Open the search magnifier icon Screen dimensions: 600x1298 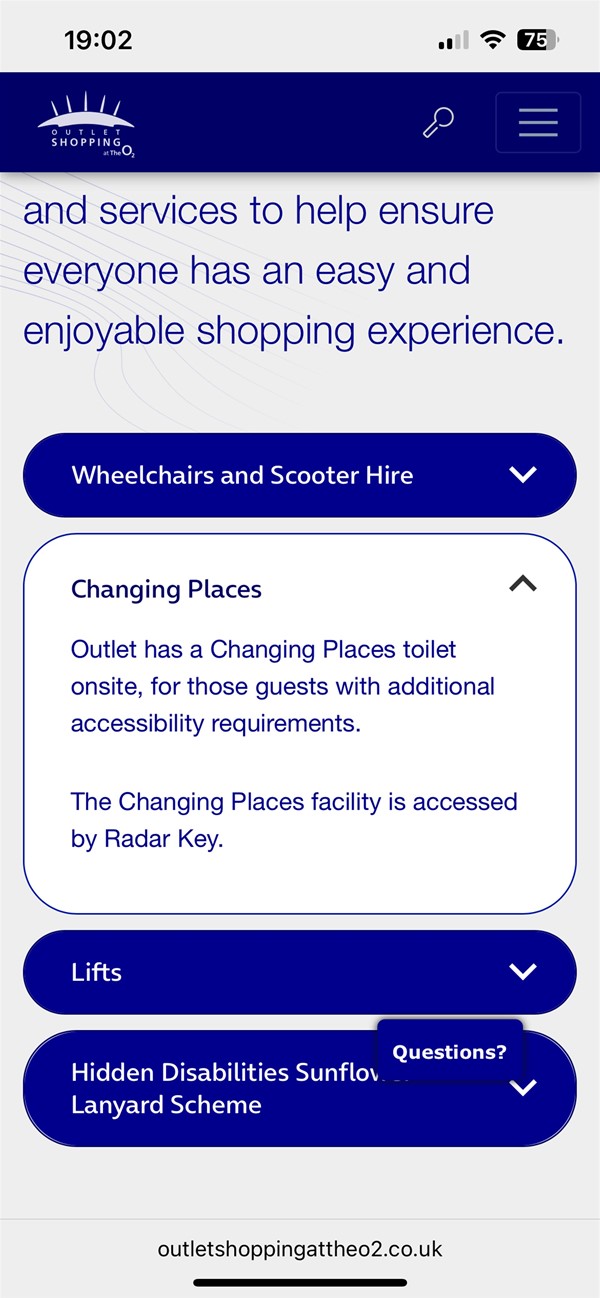pos(438,123)
